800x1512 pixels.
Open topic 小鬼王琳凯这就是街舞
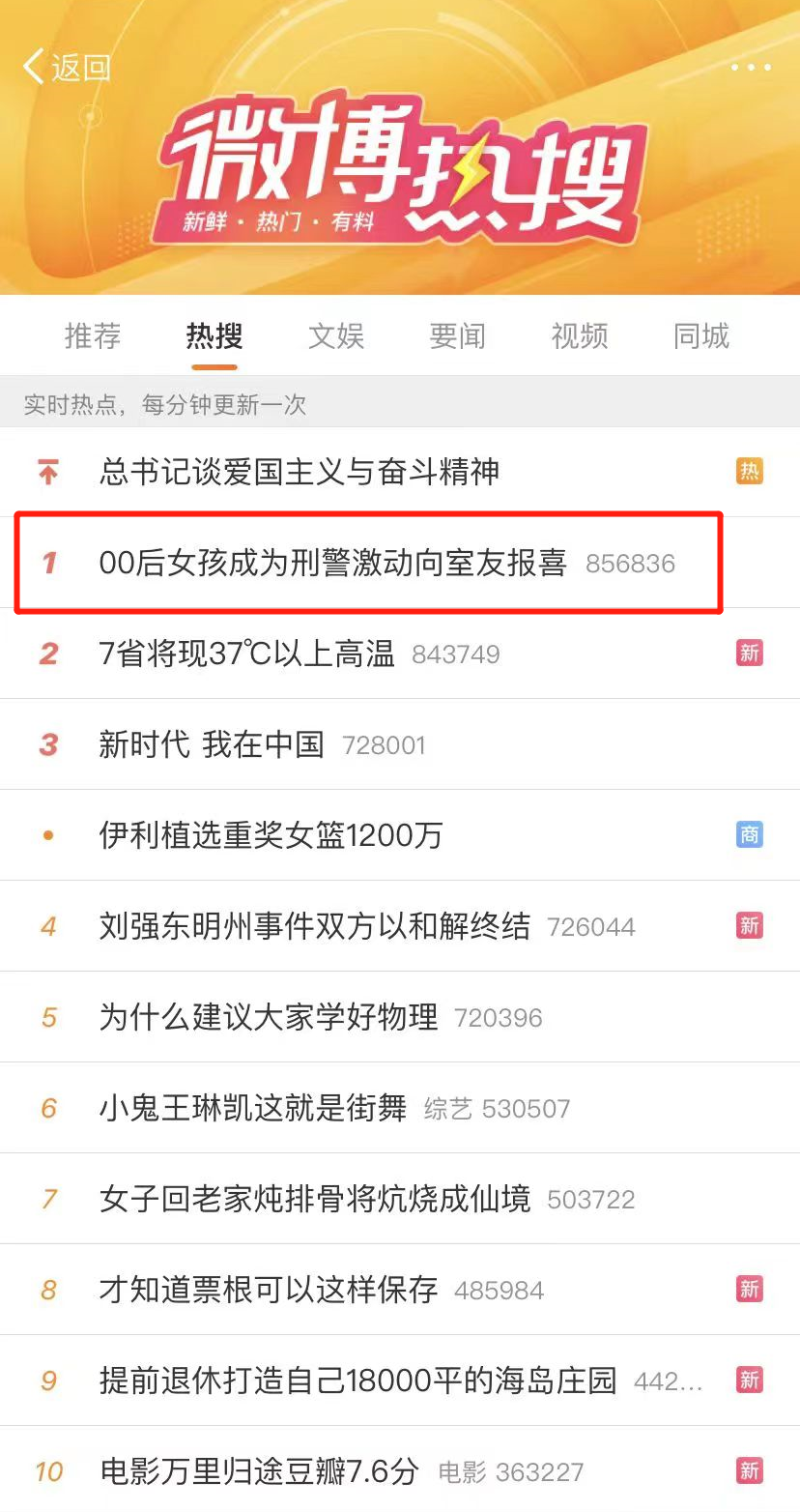(x=253, y=1108)
